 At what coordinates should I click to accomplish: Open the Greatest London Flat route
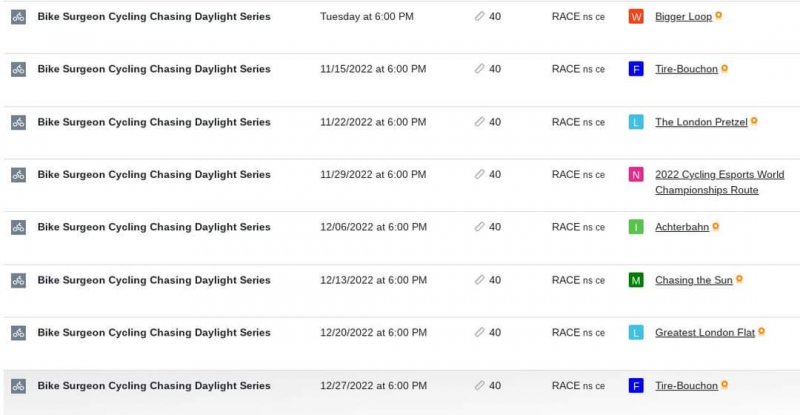704,333
